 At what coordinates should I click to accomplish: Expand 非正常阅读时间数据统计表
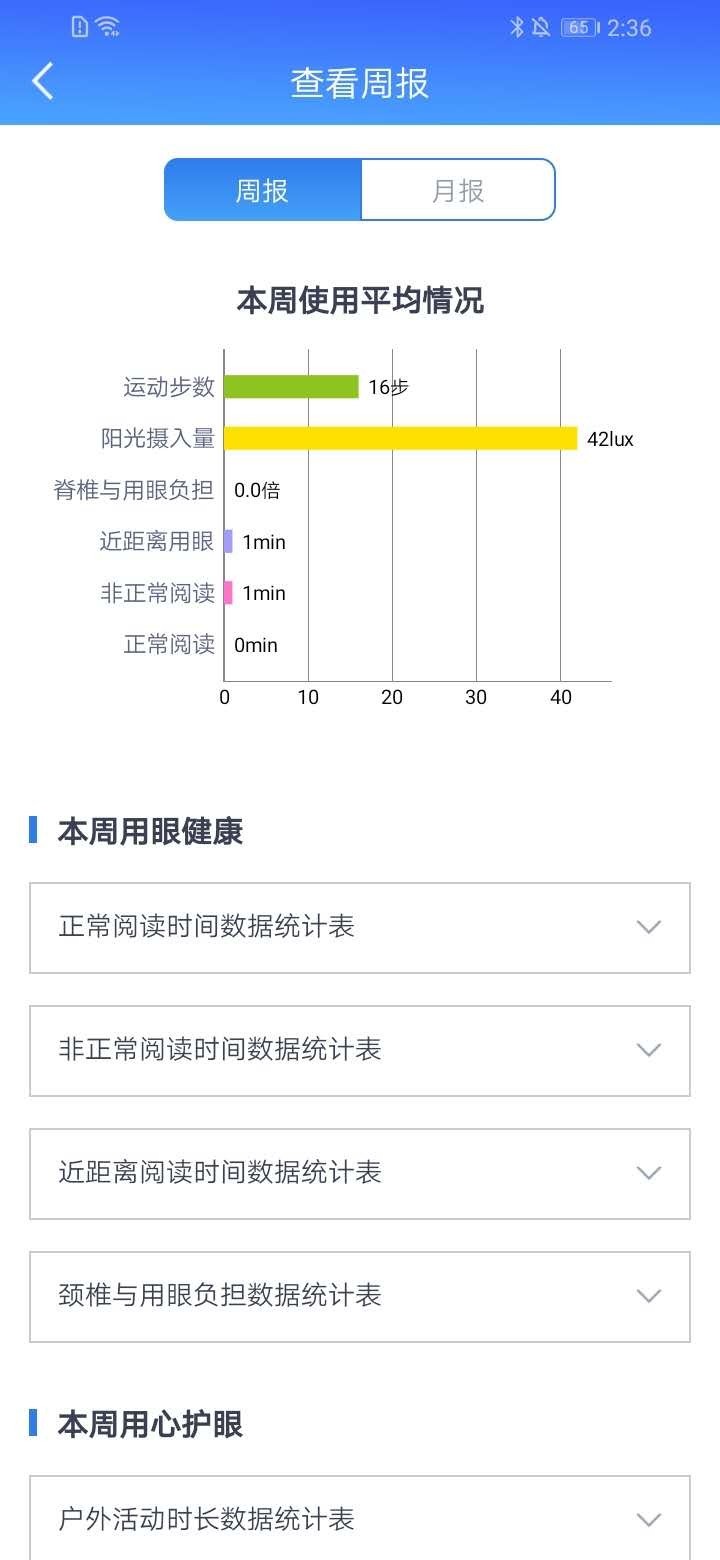click(x=360, y=1050)
